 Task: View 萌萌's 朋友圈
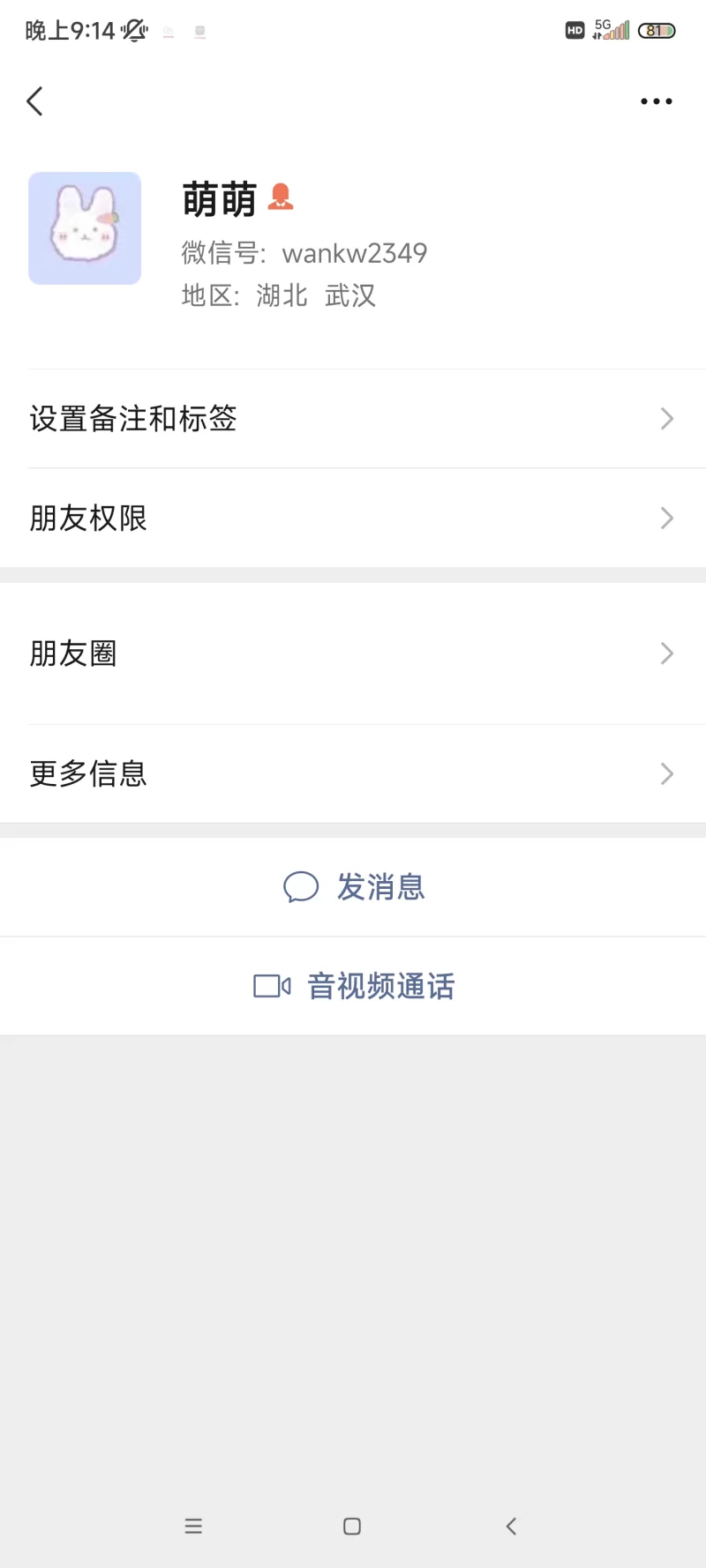pos(353,653)
